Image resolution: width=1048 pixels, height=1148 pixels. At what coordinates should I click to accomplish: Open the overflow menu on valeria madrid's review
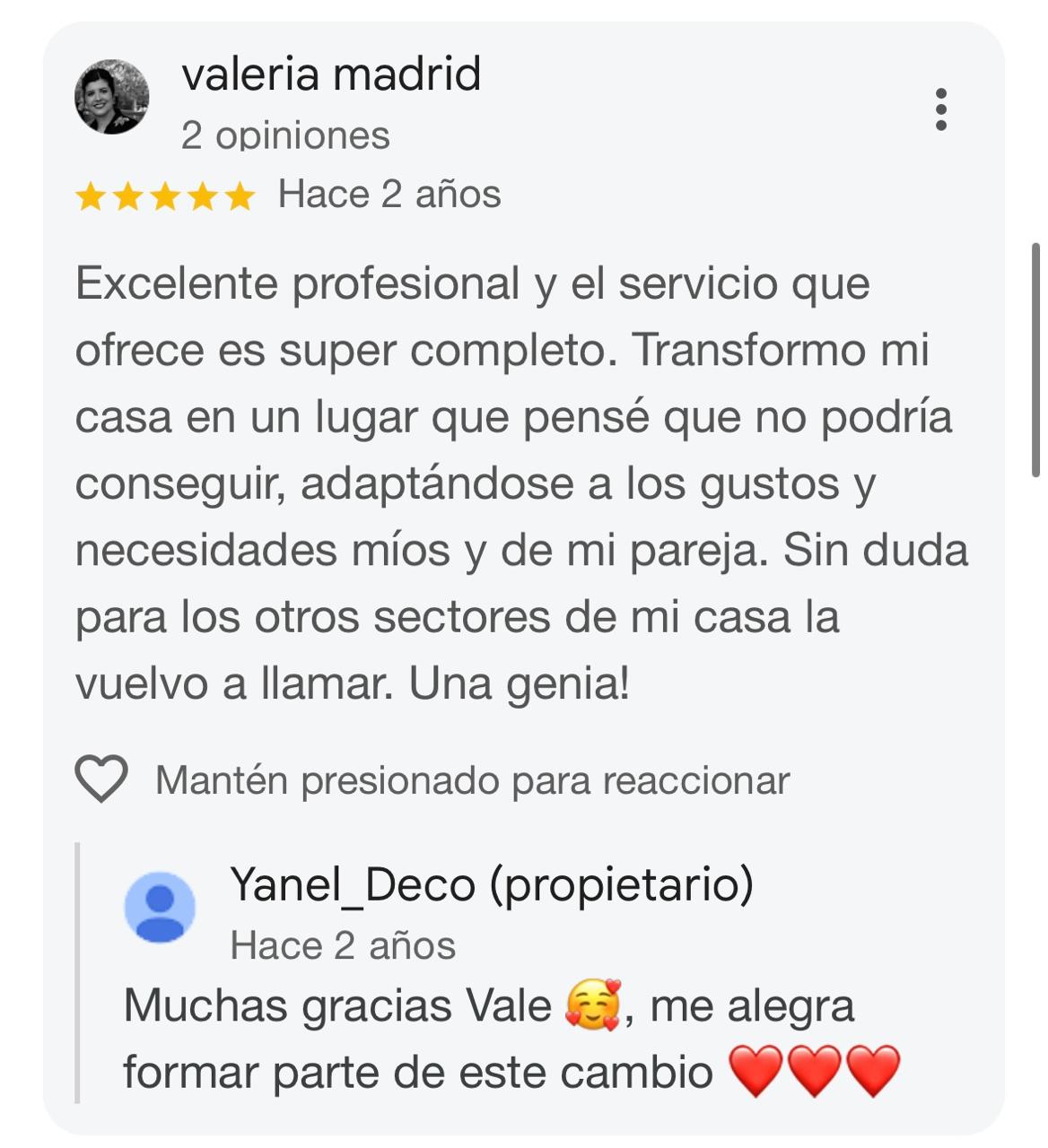tap(940, 109)
